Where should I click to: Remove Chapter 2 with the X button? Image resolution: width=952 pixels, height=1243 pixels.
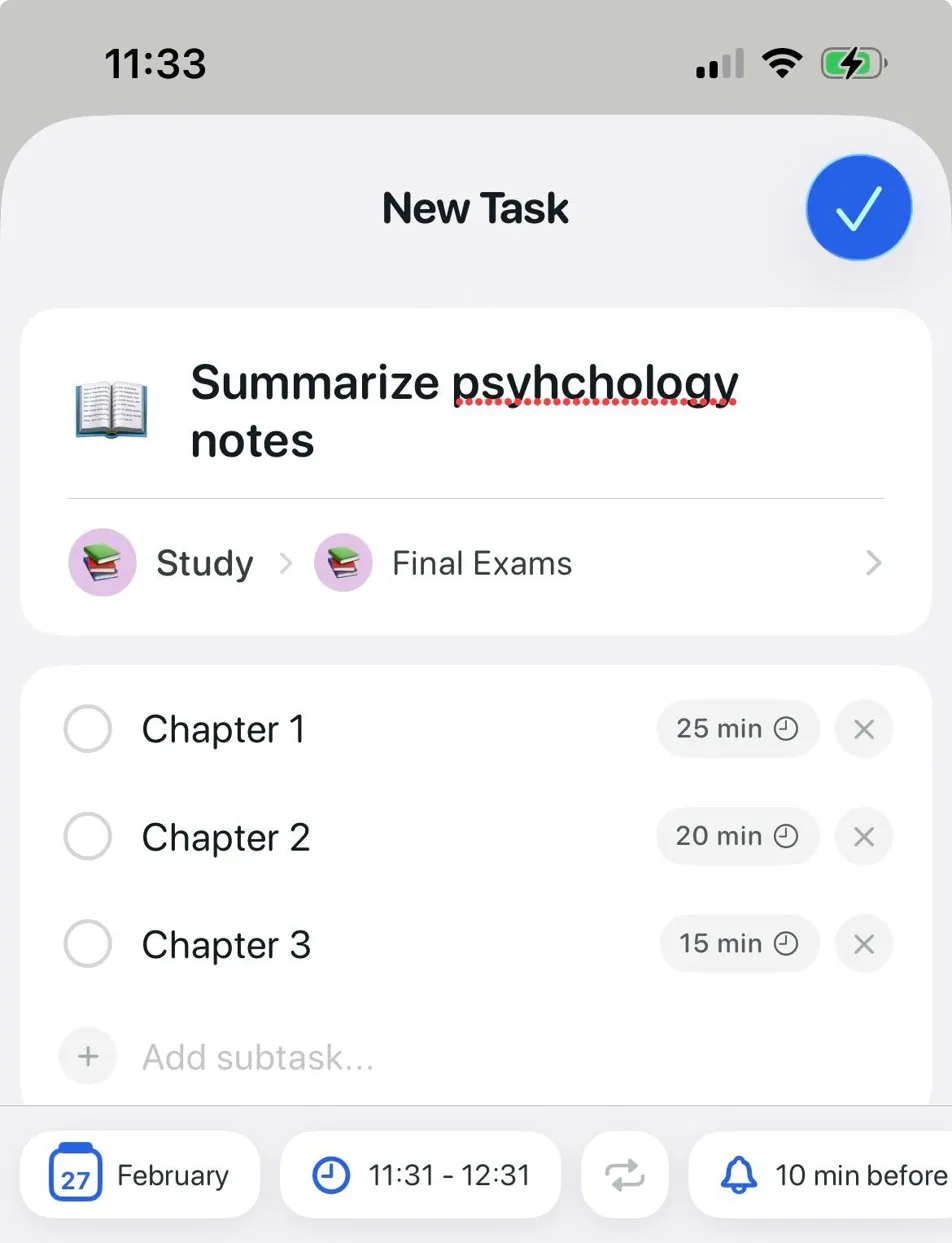pyautogui.click(x=864, y=836)
